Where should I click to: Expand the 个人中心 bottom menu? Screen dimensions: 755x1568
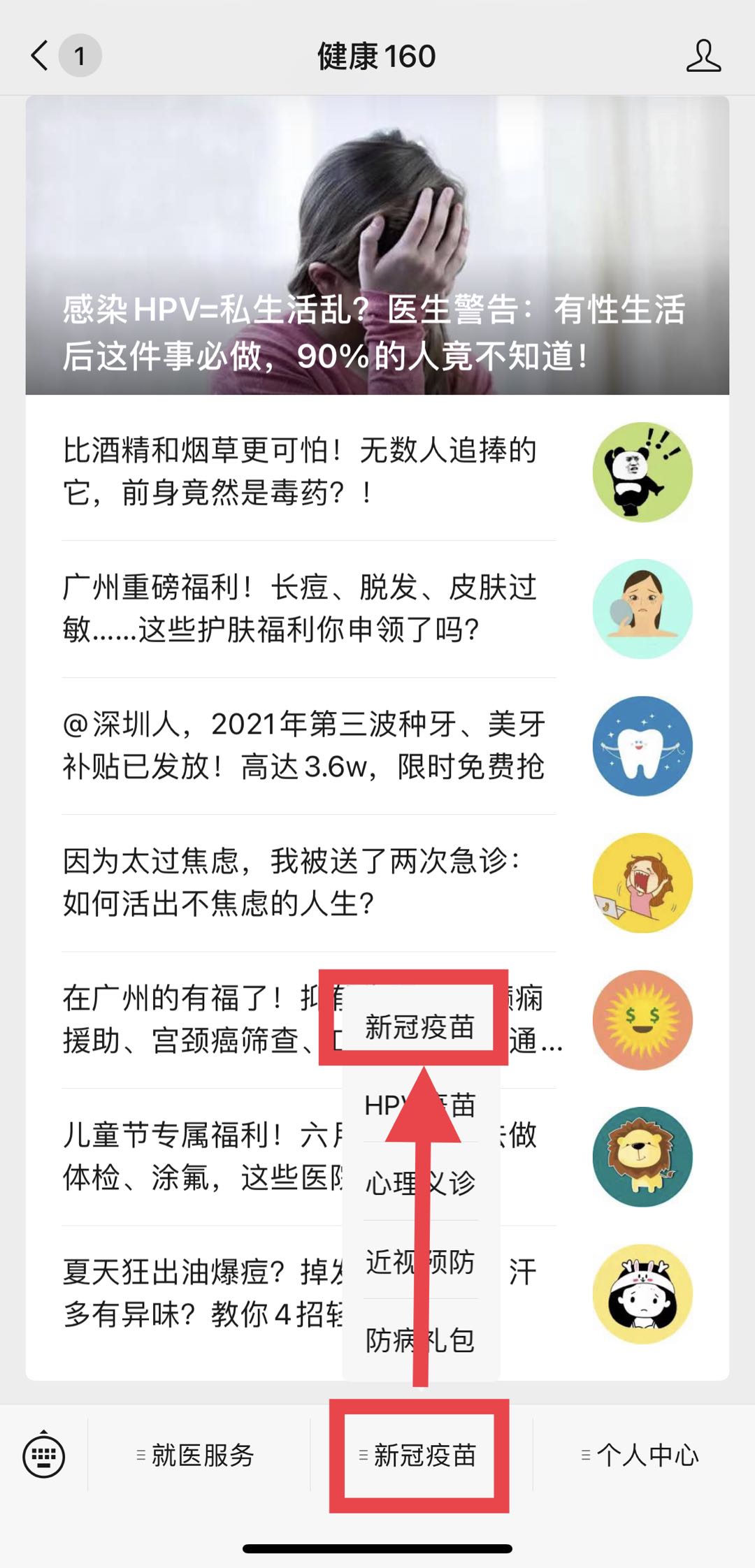[x=642, y=1456]
